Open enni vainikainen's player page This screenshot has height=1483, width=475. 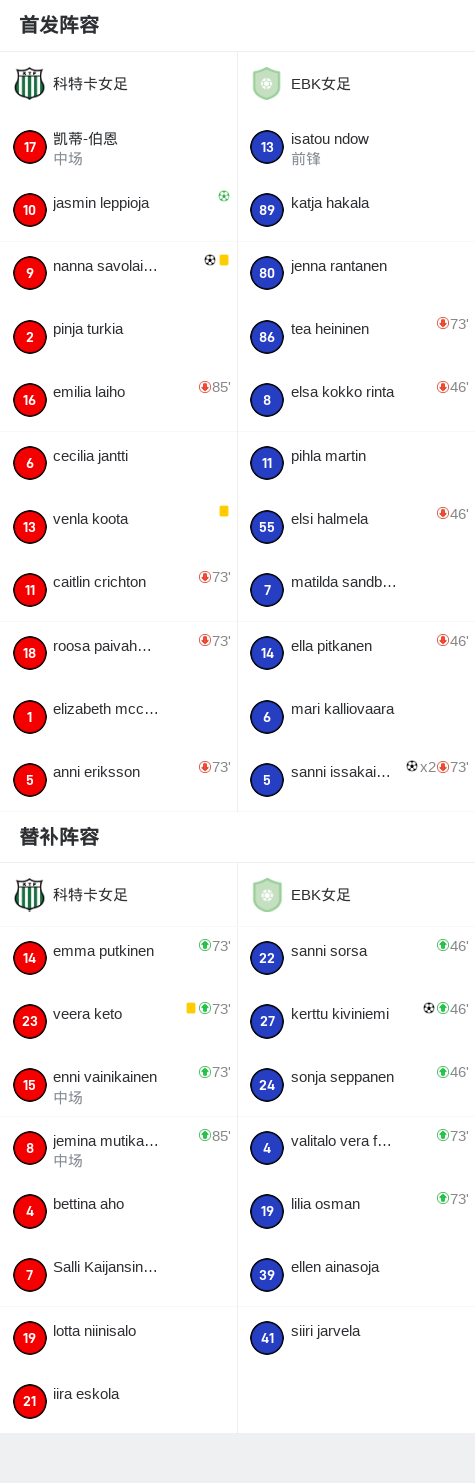118,1084
